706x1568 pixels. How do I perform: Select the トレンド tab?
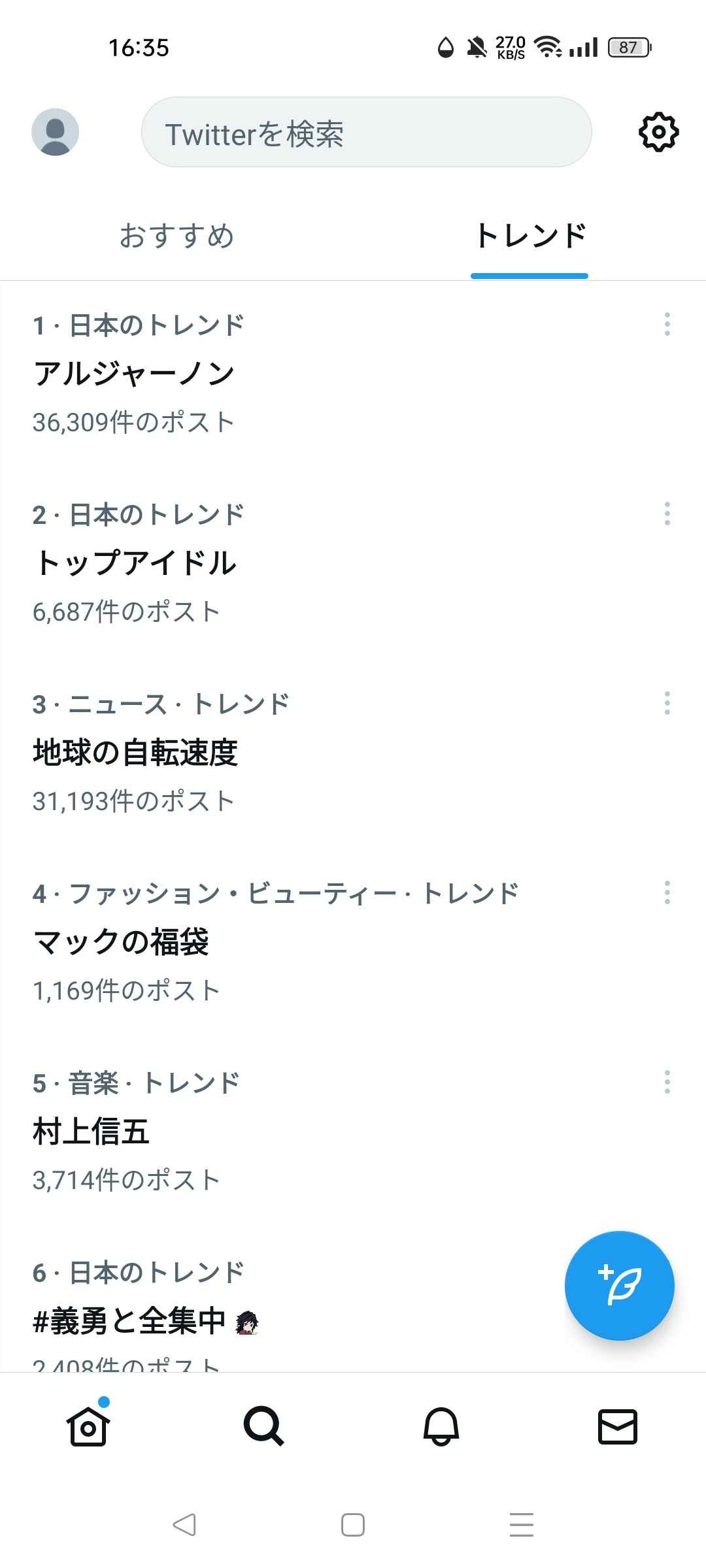pyautogui.click(x=529, y=236)
